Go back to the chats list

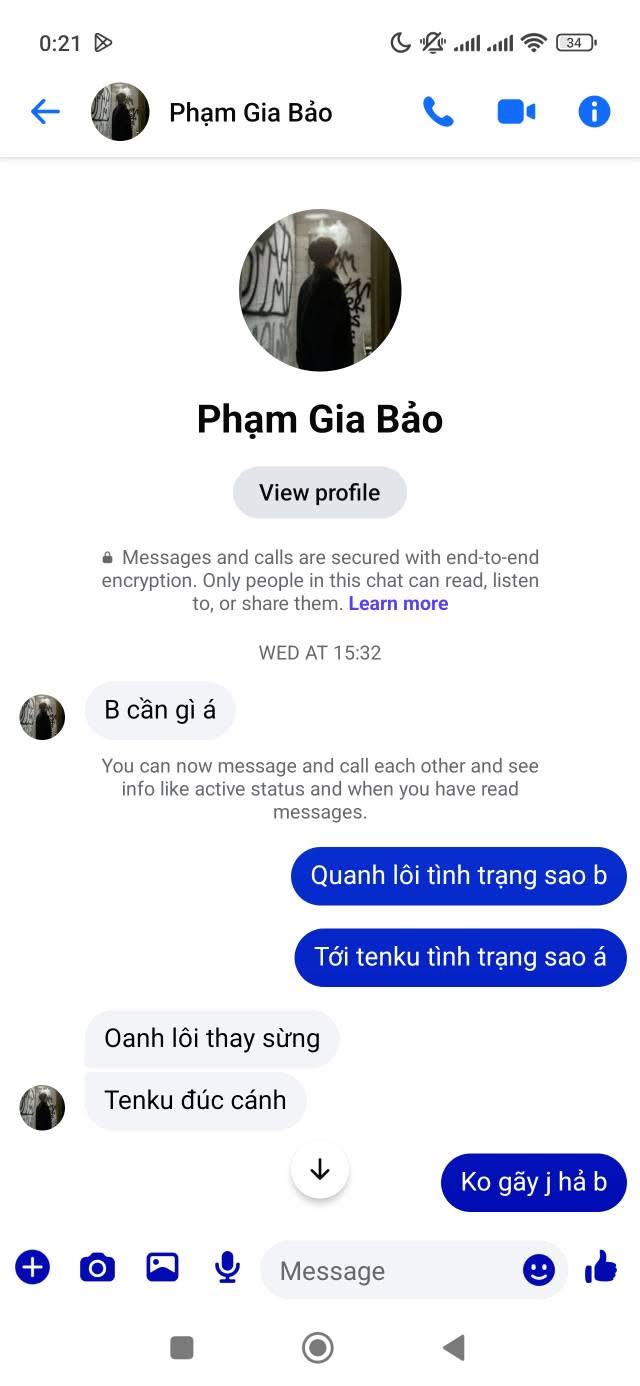(x=45, y=112)
